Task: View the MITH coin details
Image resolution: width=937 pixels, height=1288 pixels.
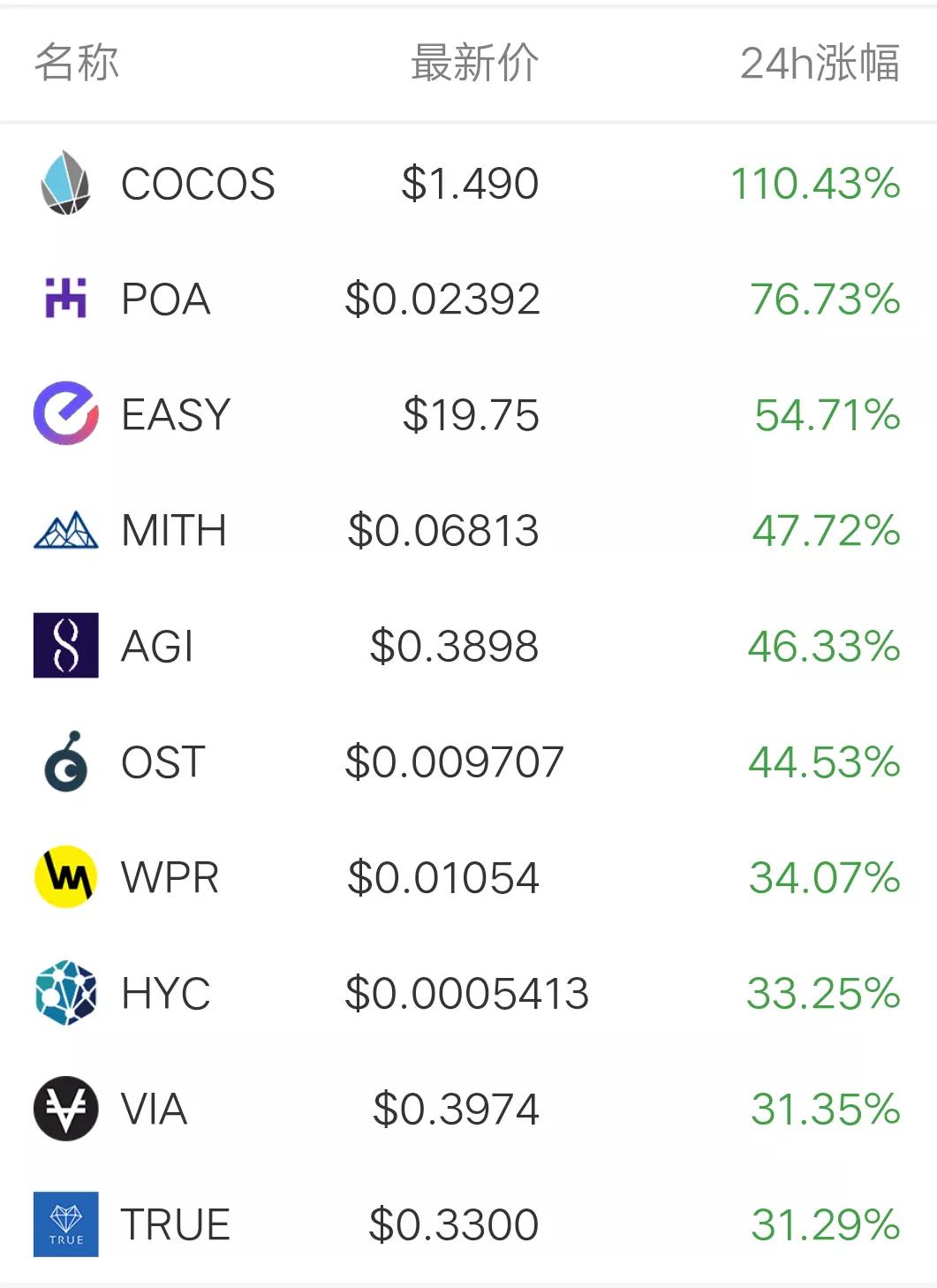Action: pyautogui.click(x=174, y=531)
